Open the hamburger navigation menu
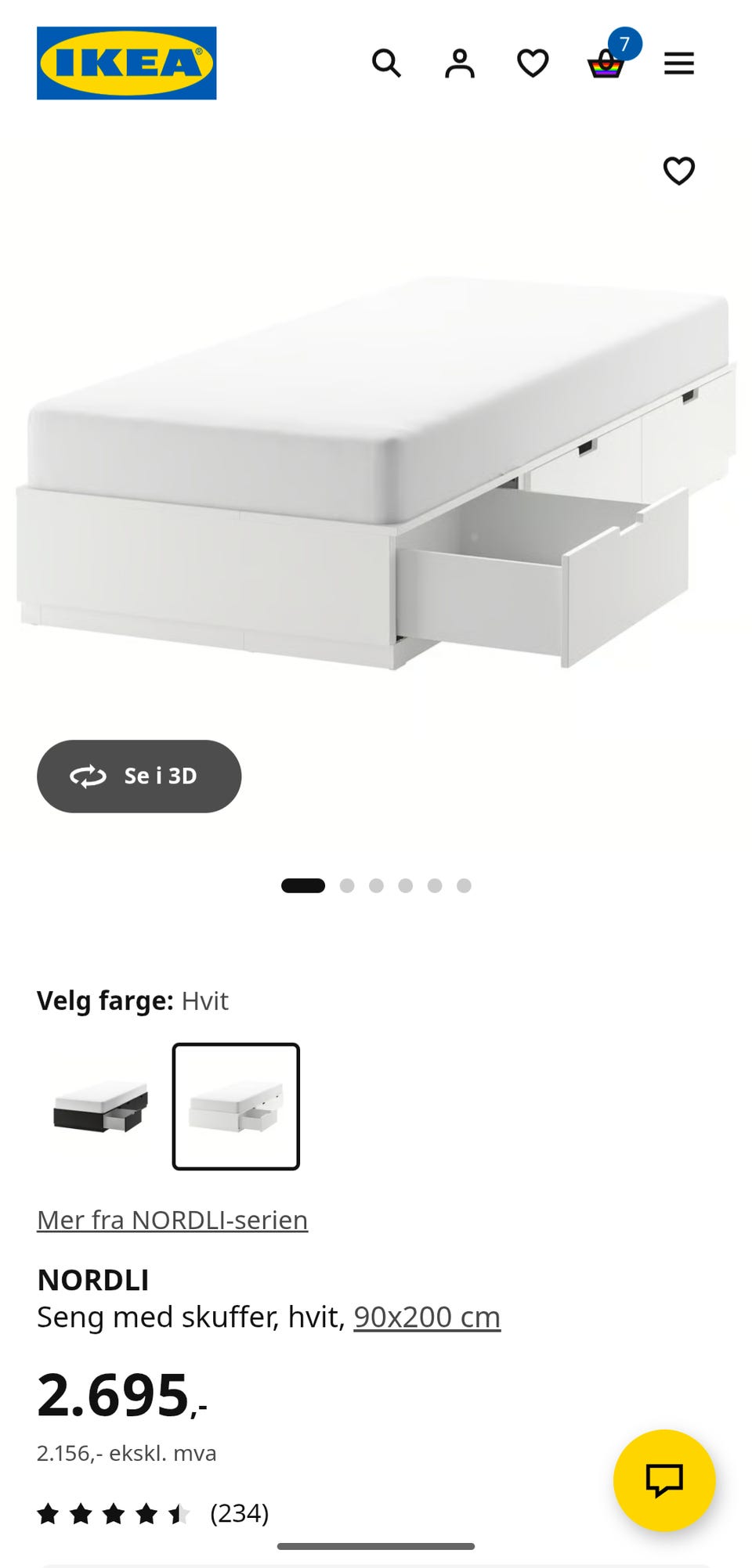 (678, 64)
